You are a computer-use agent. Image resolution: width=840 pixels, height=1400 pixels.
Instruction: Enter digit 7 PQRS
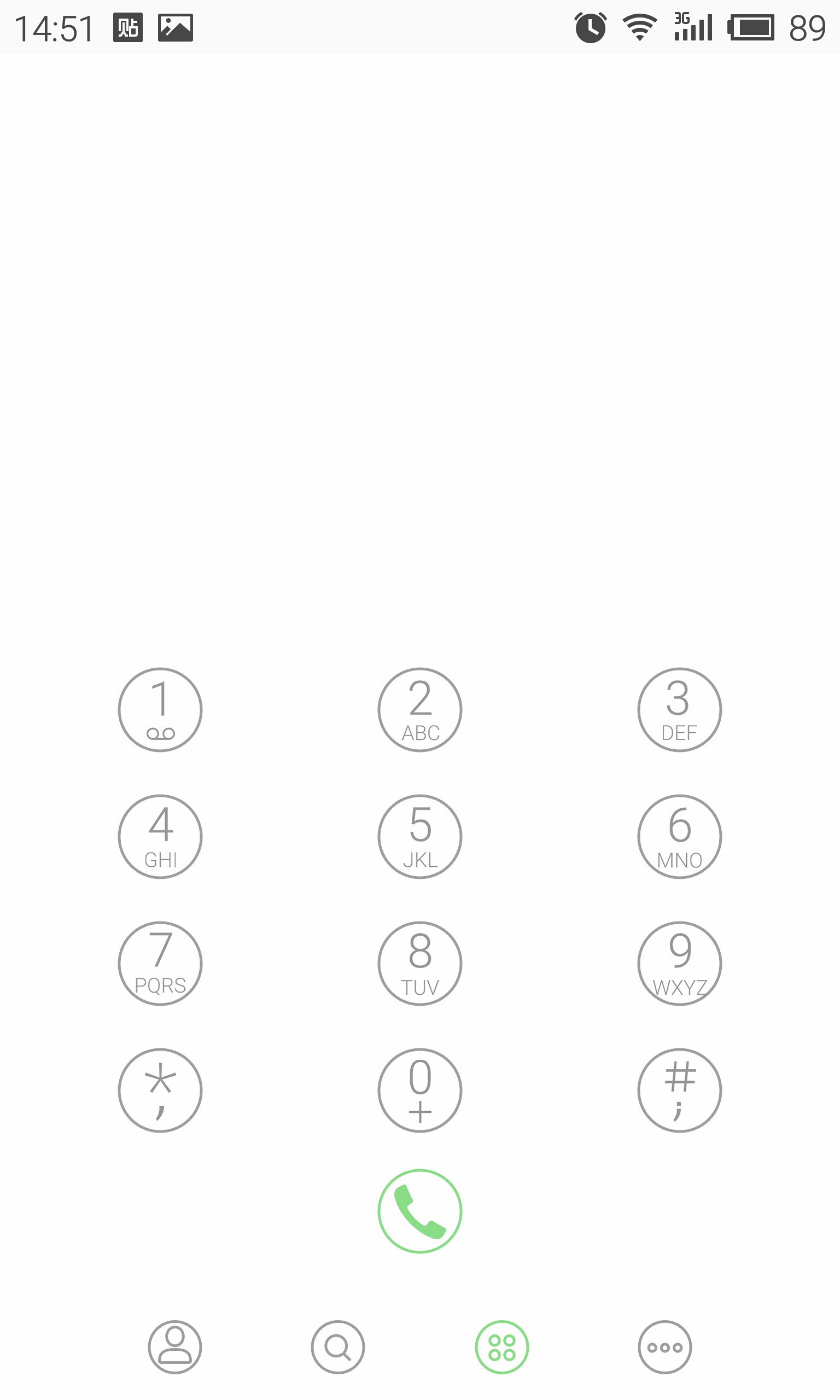(160, 963)
